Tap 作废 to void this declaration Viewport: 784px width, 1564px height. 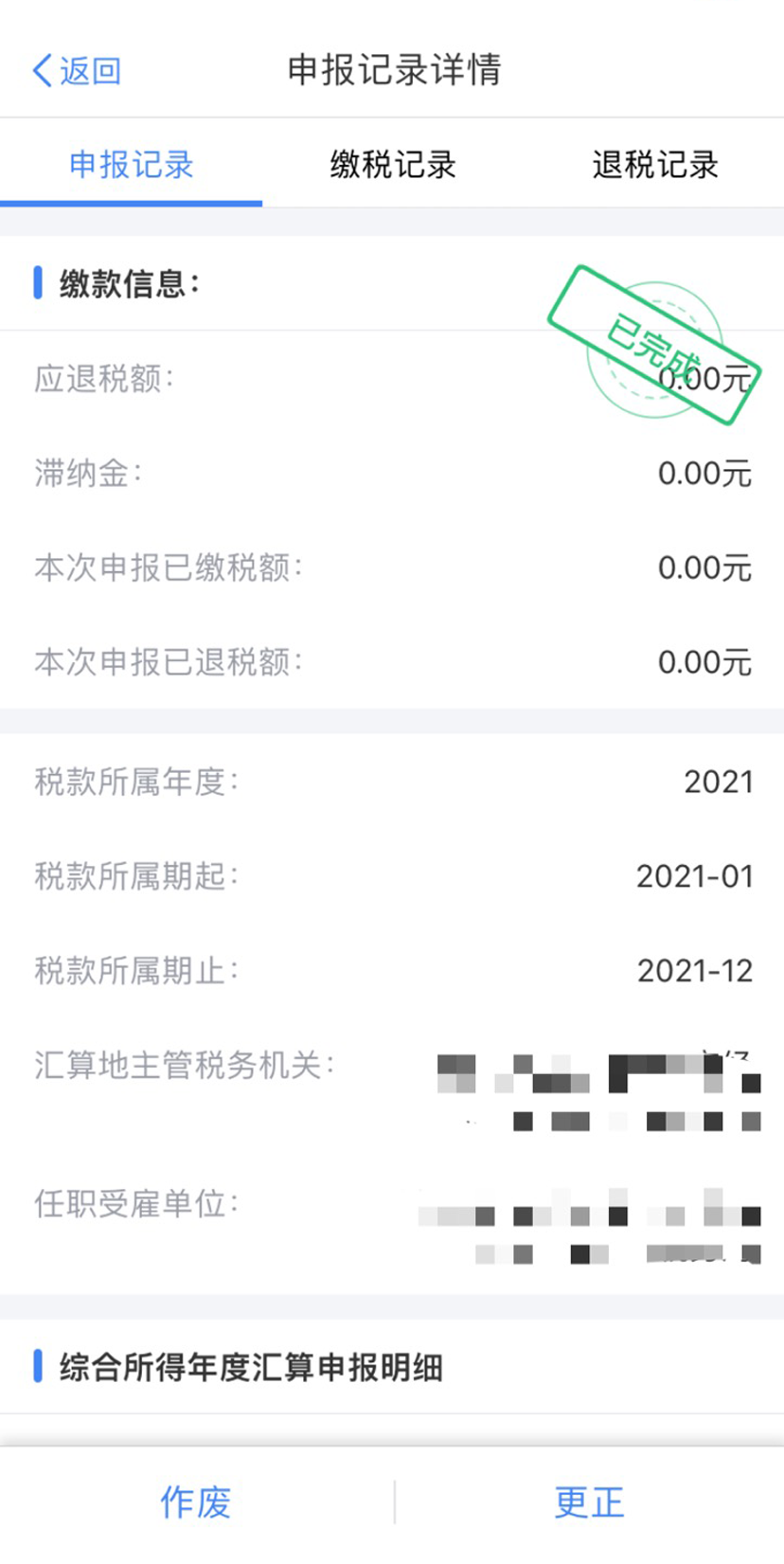click(x=196, y=1501)
